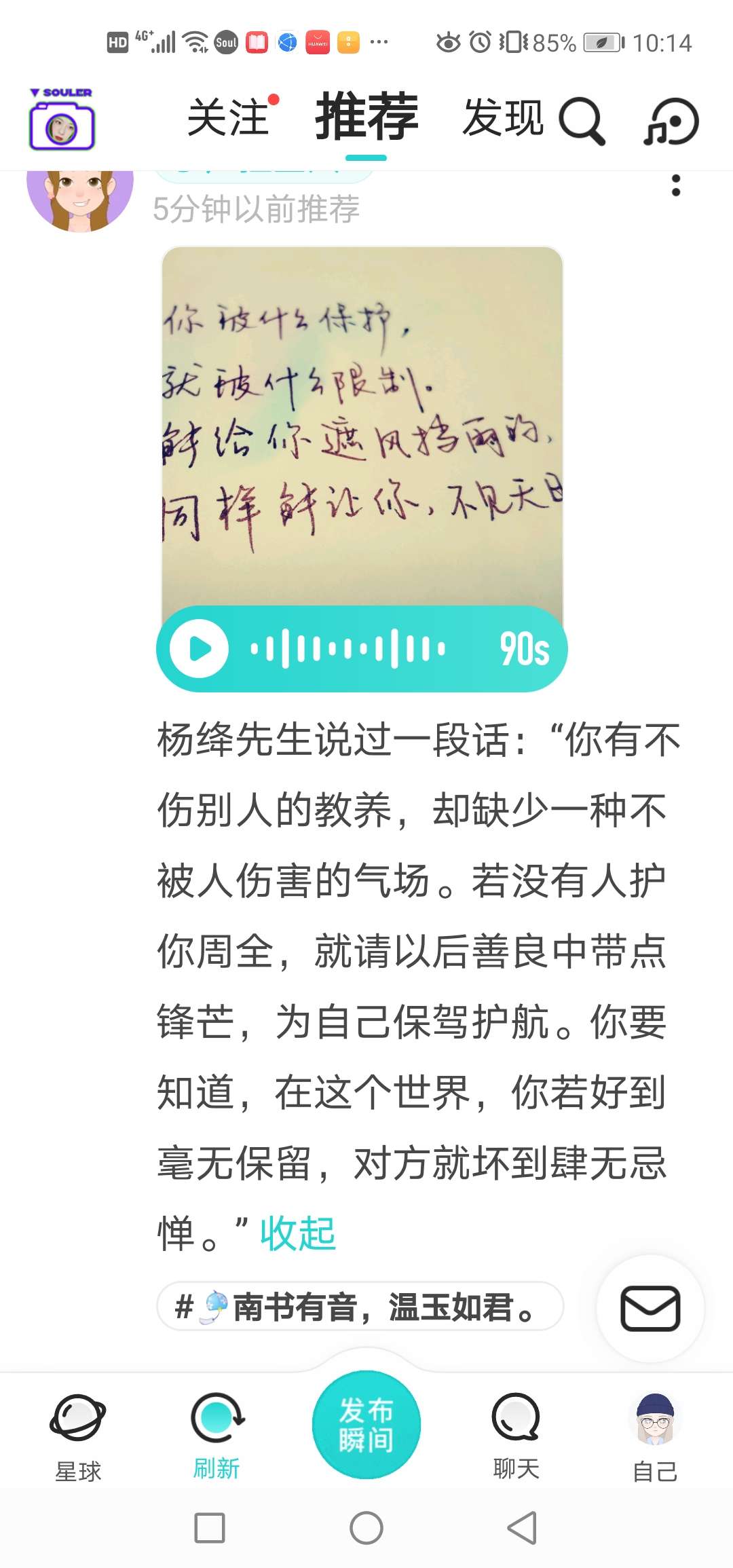Tap 发布瞬间 to publish a moment
The width and height of the screenshot is (733, 1568).
click(x=366, y=1424)
